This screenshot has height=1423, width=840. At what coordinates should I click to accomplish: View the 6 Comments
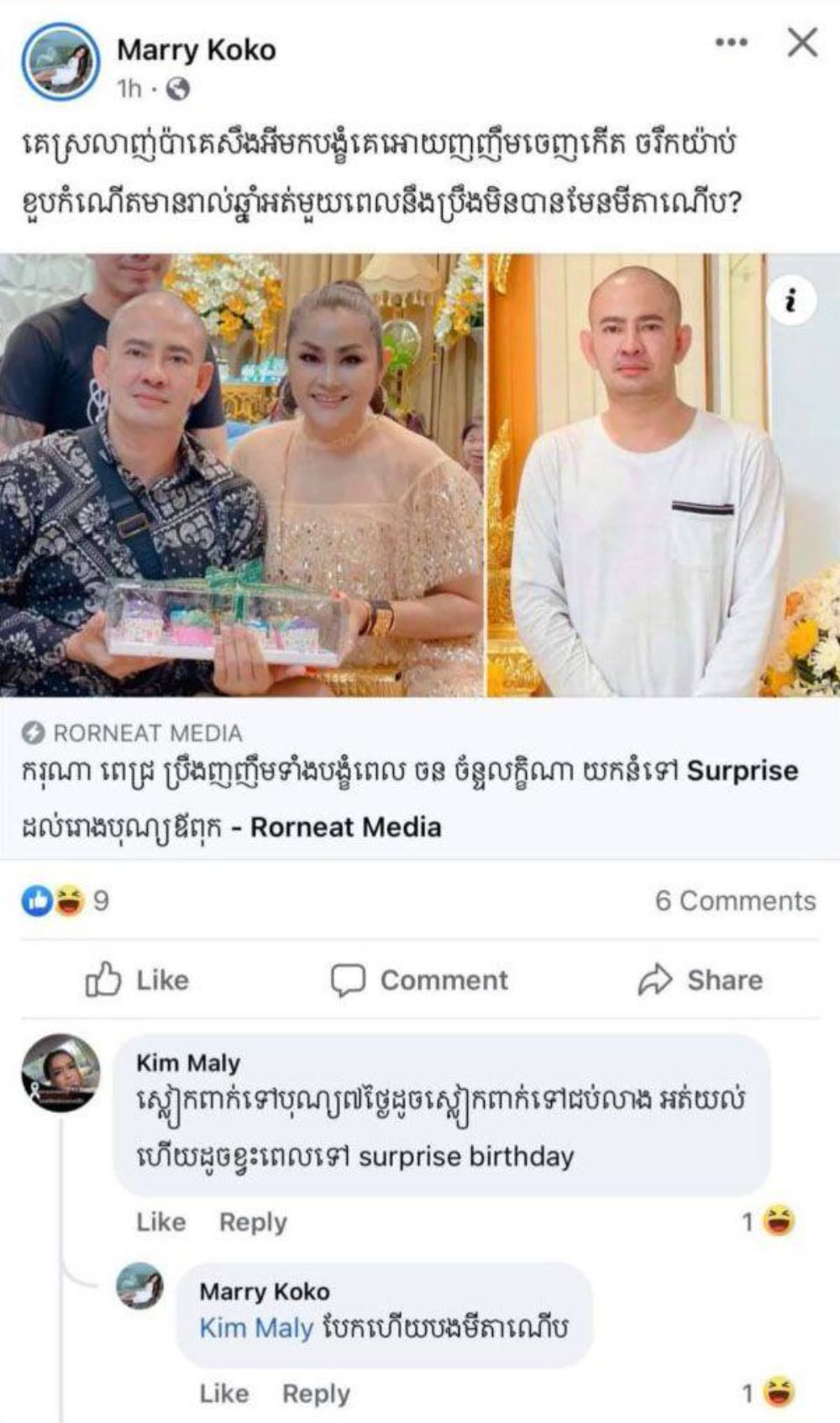tap(735, 901)
